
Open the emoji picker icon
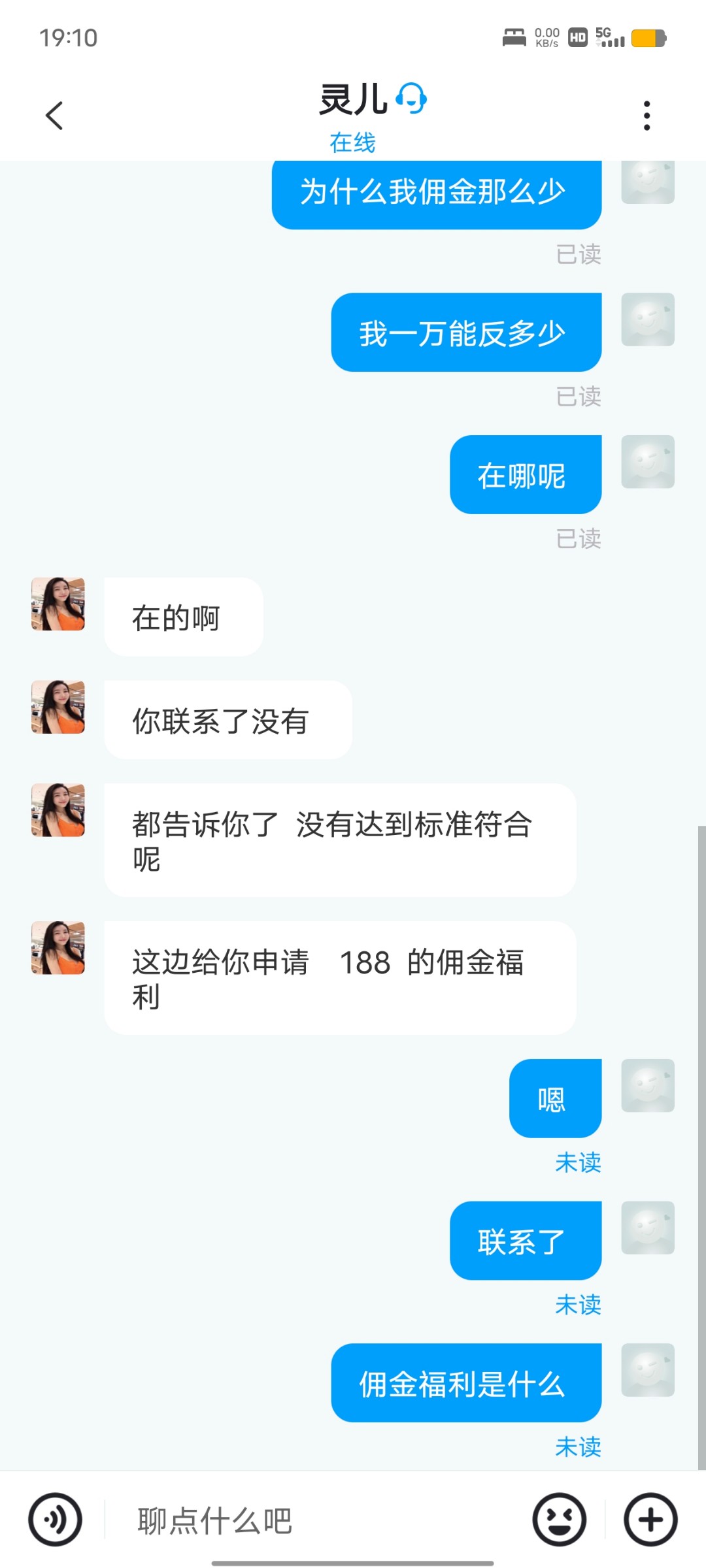click(561, 1519)
